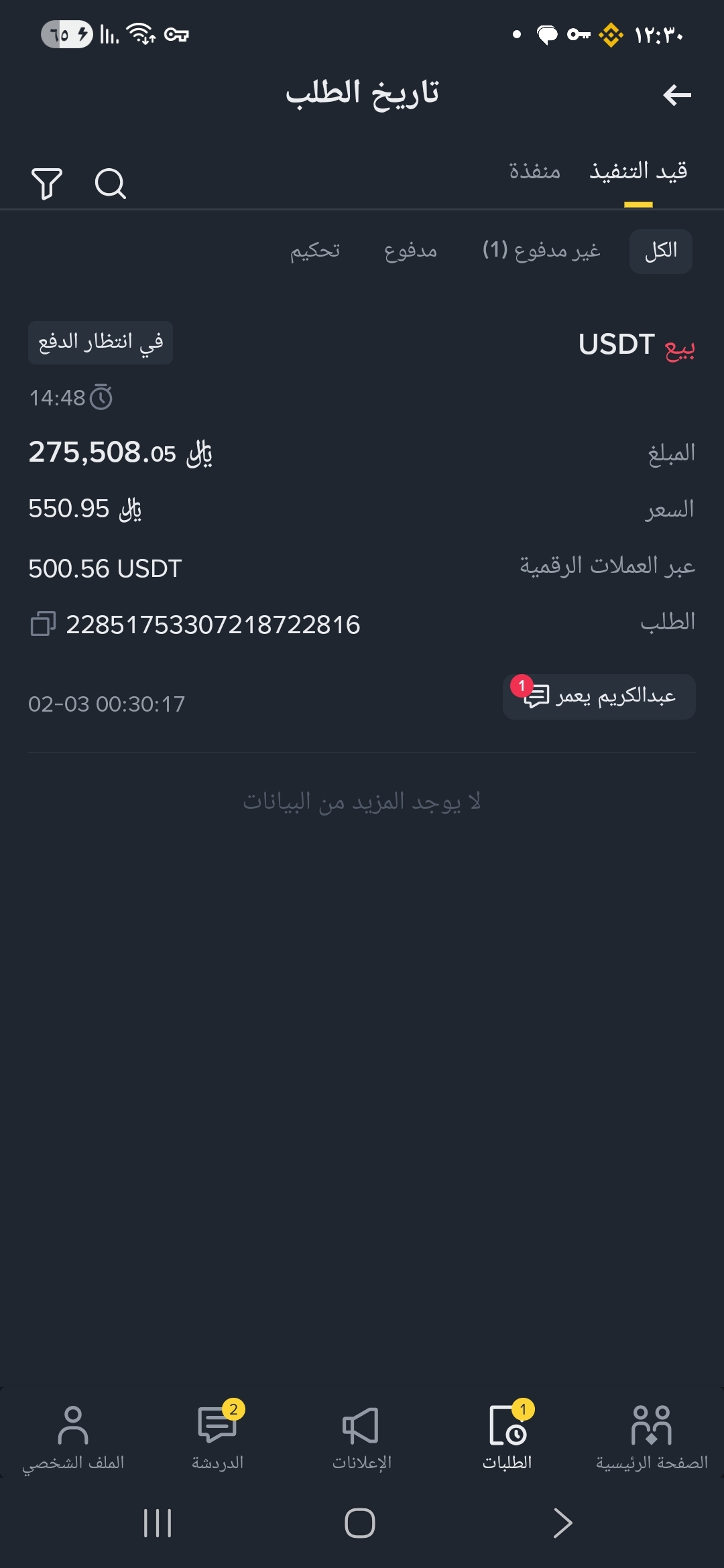Screen dimensions: 724x1568
Task: Go to الصفحة الرئيسية tab
Action: click(652, 1437)
